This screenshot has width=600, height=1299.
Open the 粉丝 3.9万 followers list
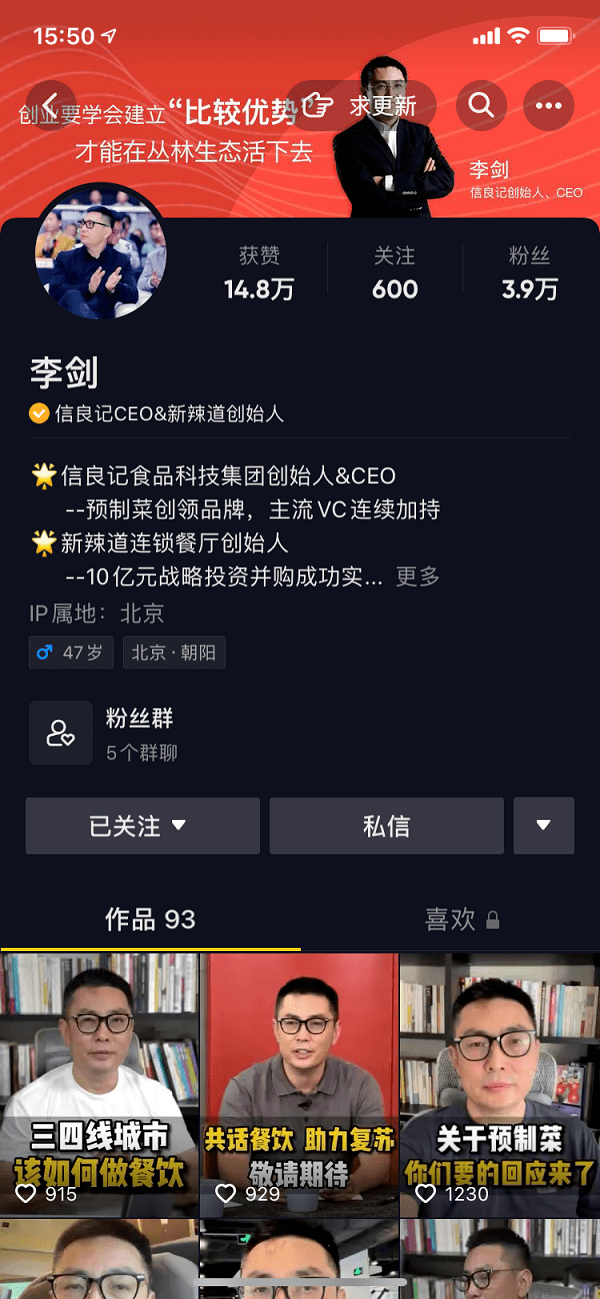tap(529, 273)
